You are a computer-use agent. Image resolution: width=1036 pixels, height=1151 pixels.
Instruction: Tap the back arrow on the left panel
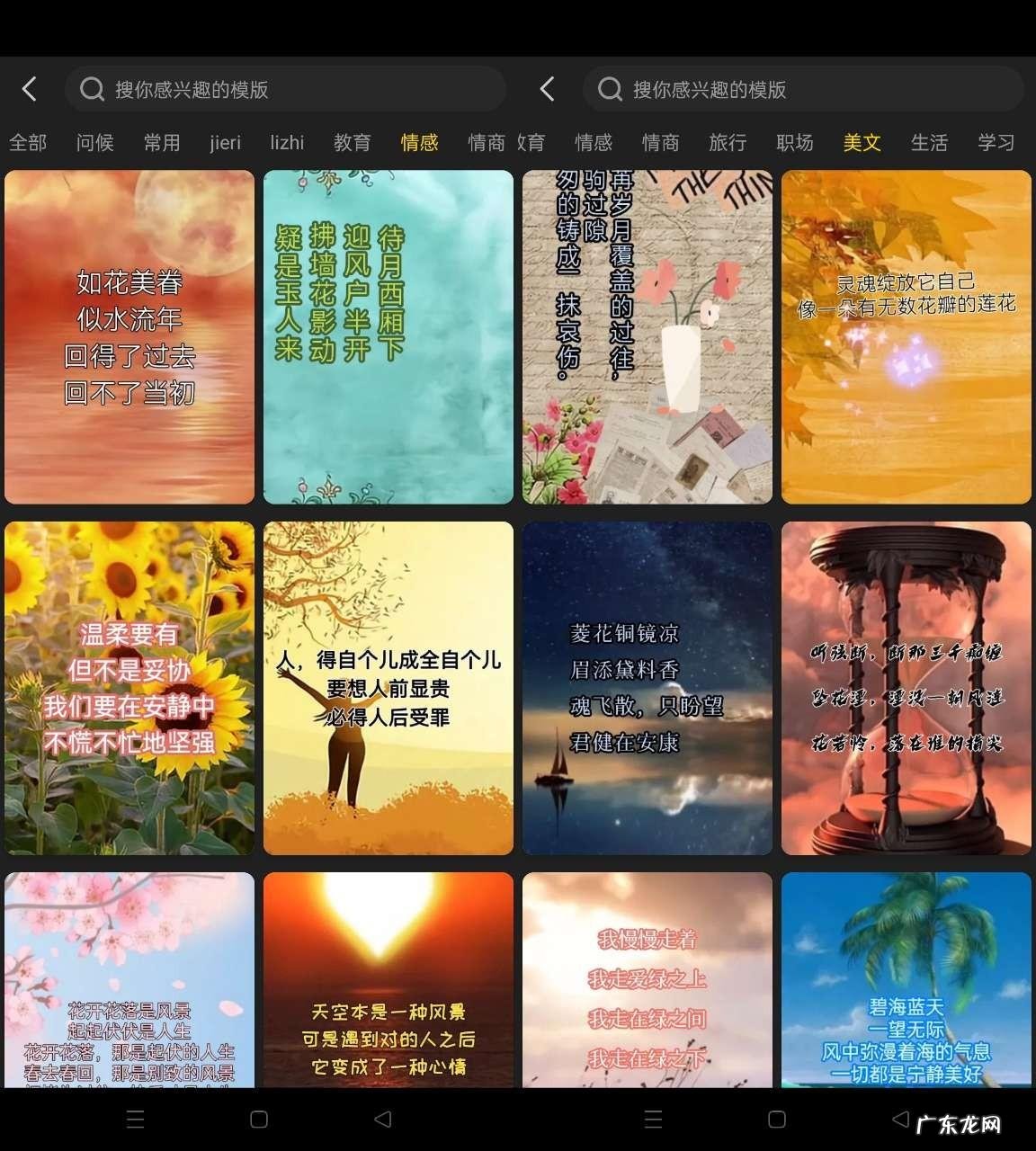(30, 89)
